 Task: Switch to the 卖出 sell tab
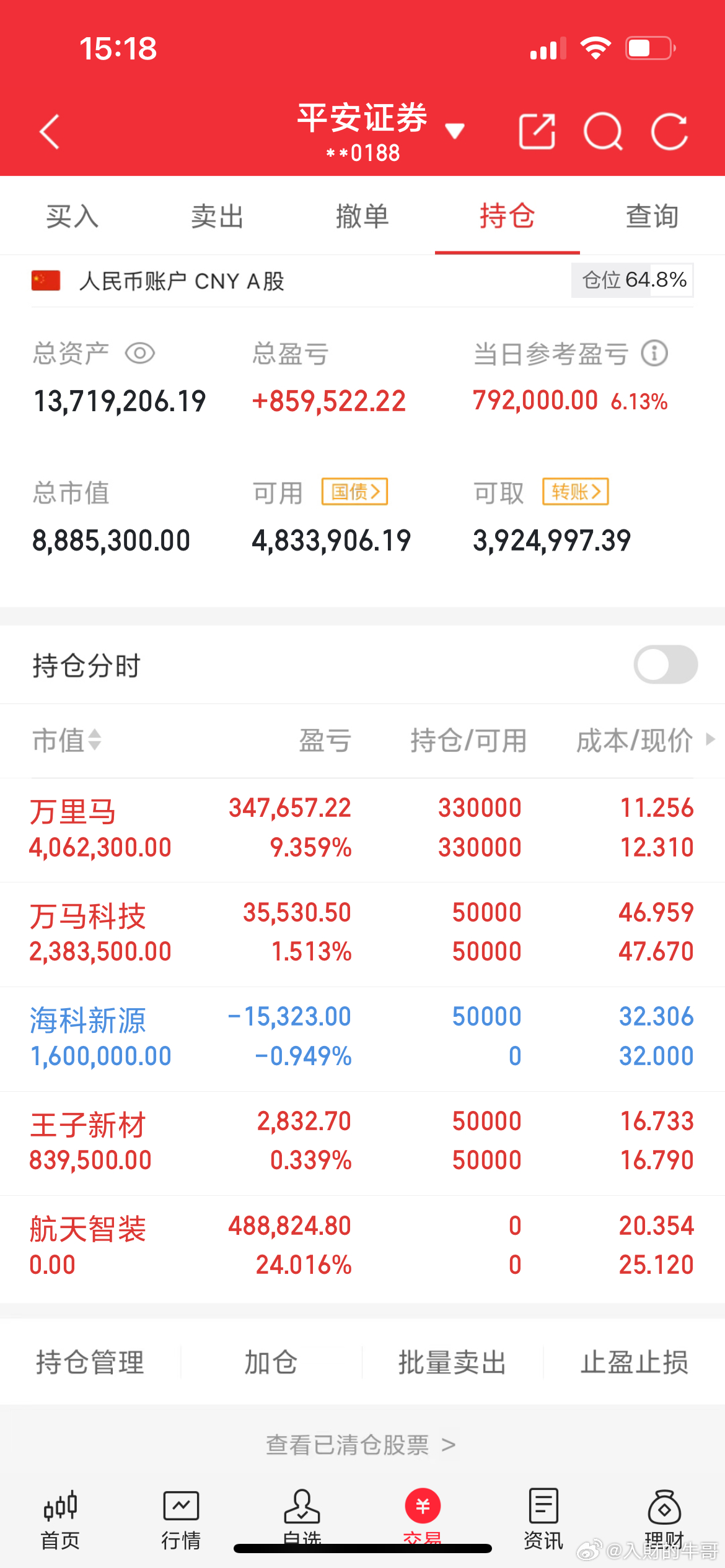click(217, 217)
